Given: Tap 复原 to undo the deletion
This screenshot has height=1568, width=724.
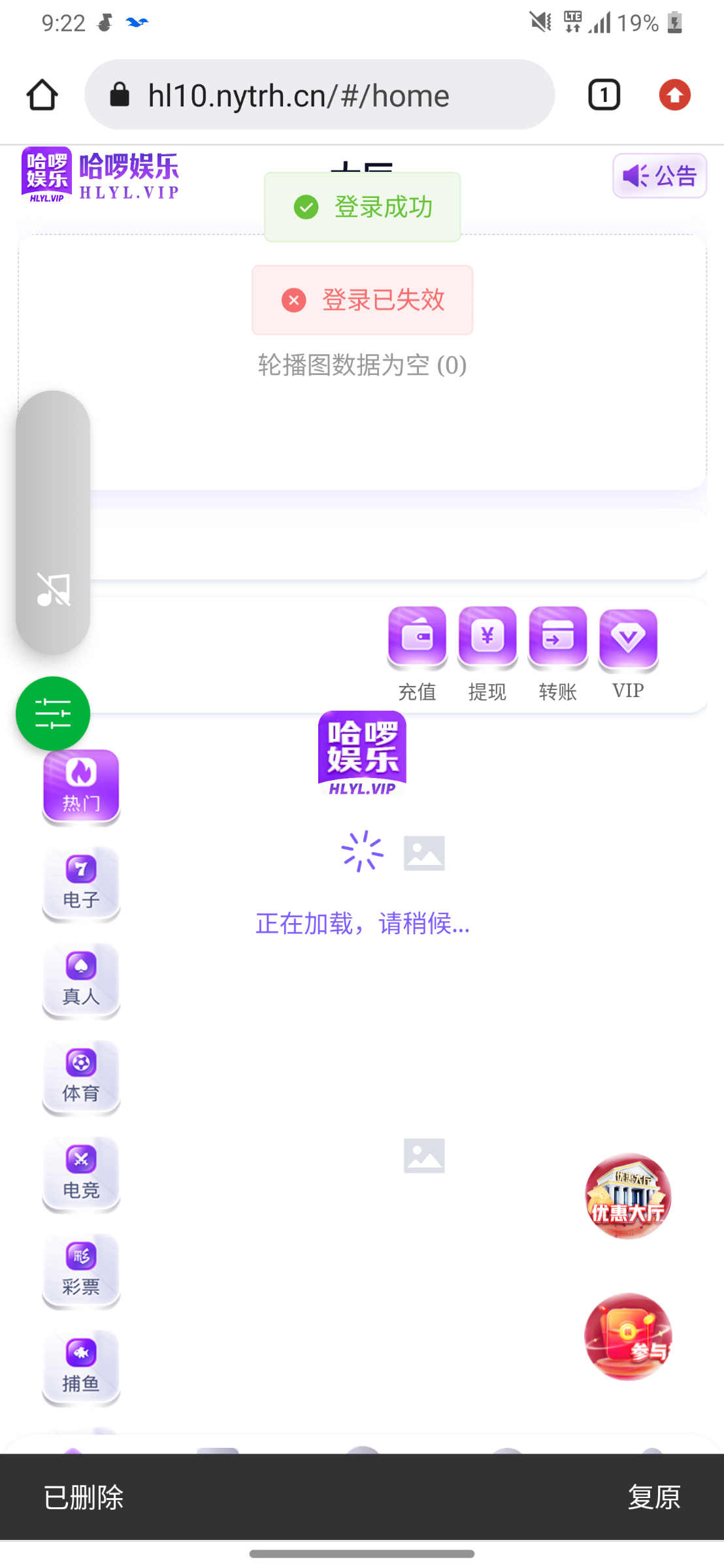Looking at the screenshot, I should [x=654, y=1497].
